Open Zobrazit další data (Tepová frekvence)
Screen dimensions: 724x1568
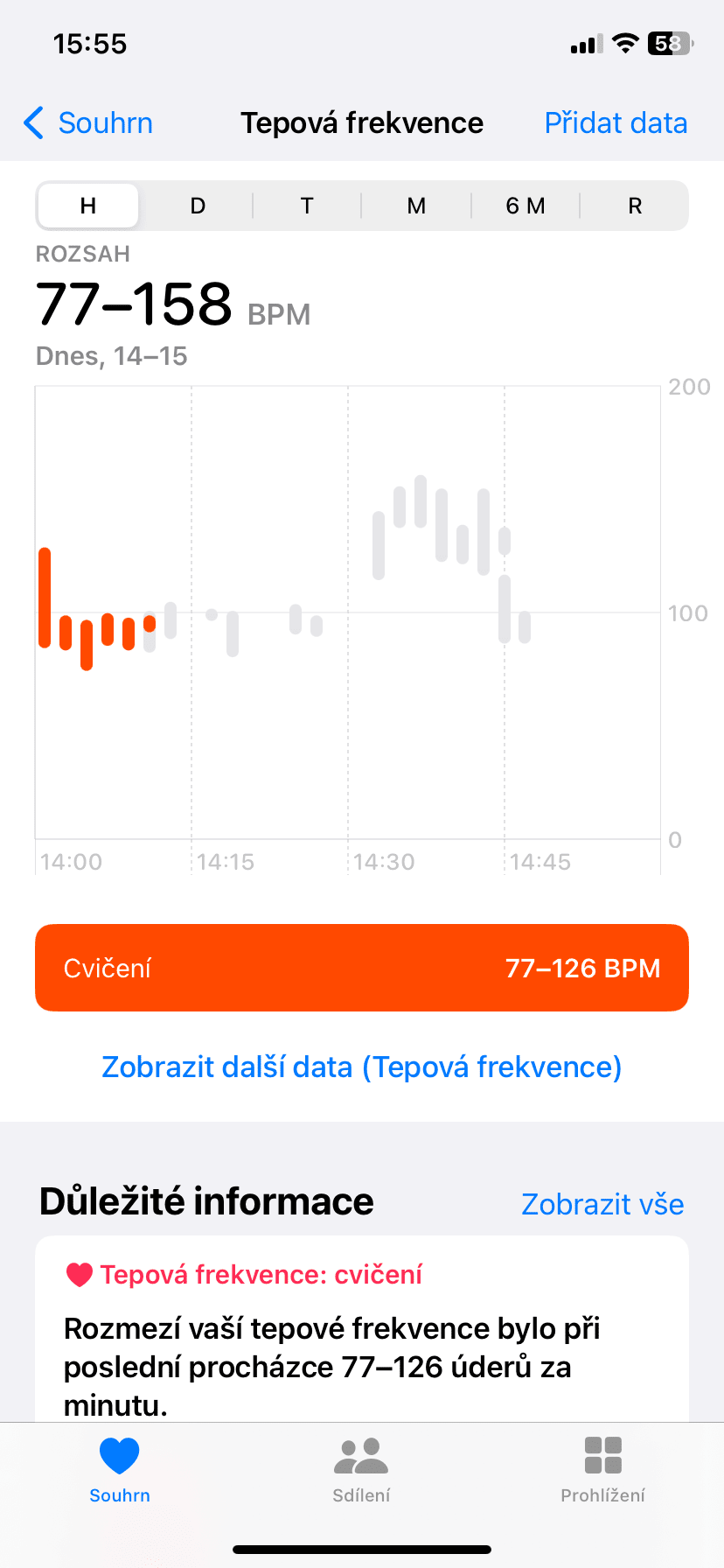362,1067
